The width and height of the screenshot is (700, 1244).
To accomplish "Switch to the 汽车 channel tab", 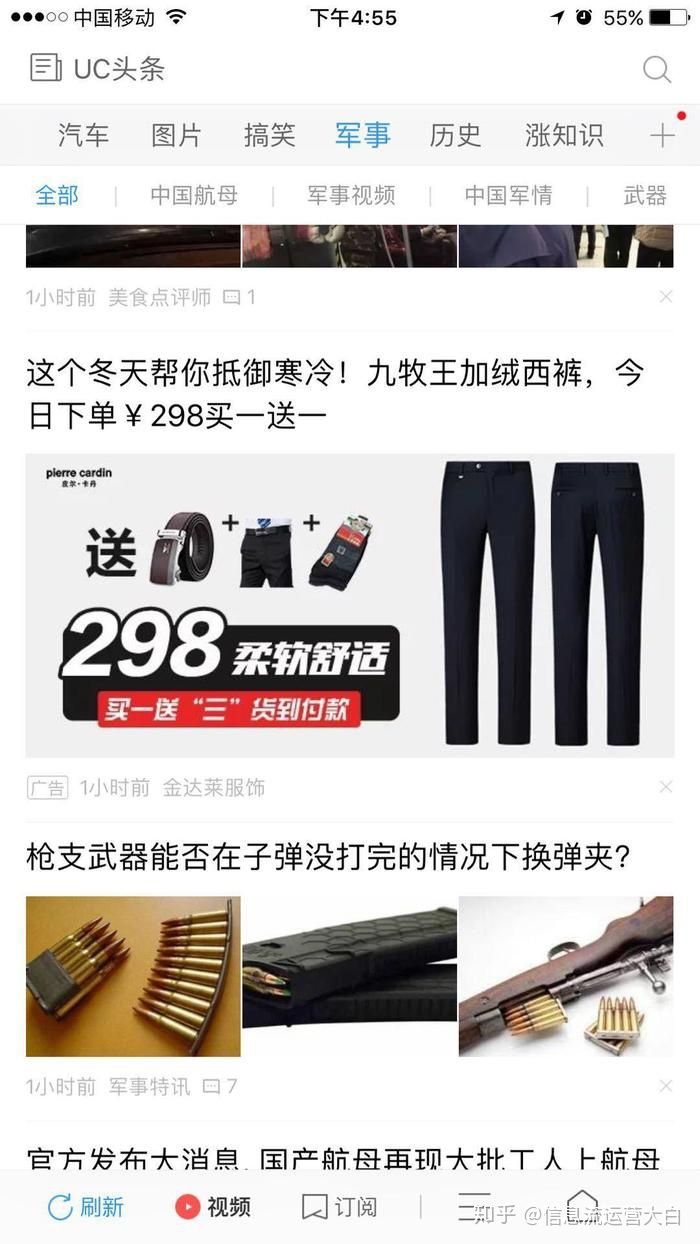I will coord(83,135).
